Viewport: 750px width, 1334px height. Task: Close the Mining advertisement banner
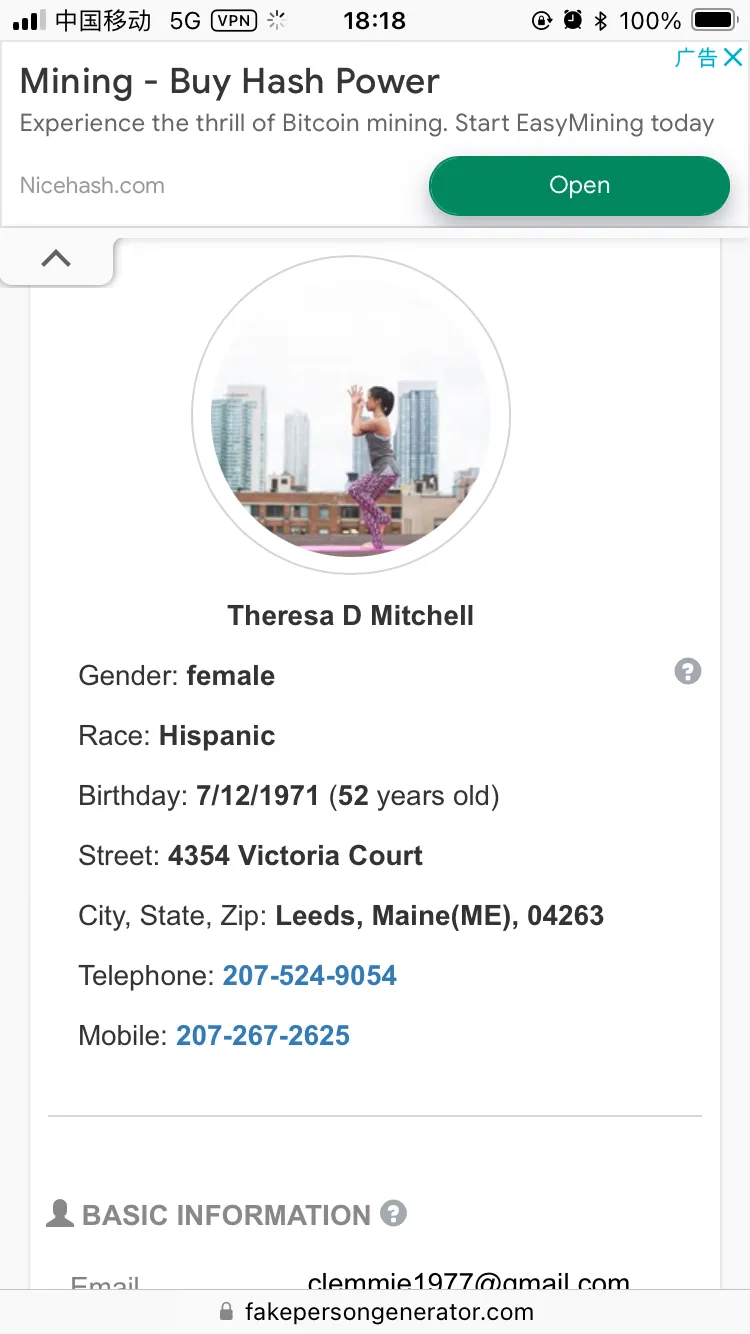tap(733, 58)
